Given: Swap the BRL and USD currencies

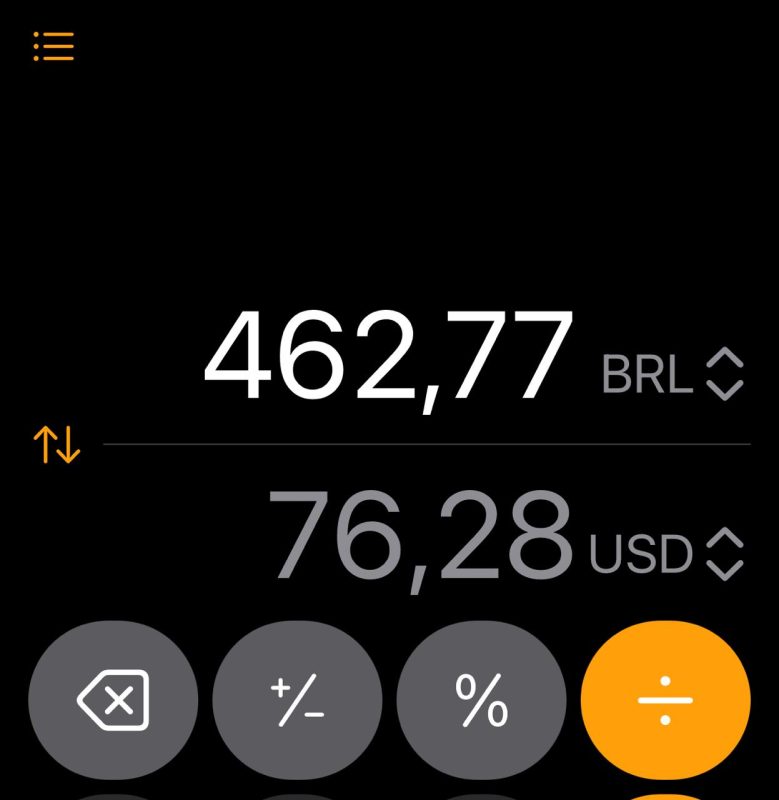Looking at the screenshot, I should coord(56,445).
